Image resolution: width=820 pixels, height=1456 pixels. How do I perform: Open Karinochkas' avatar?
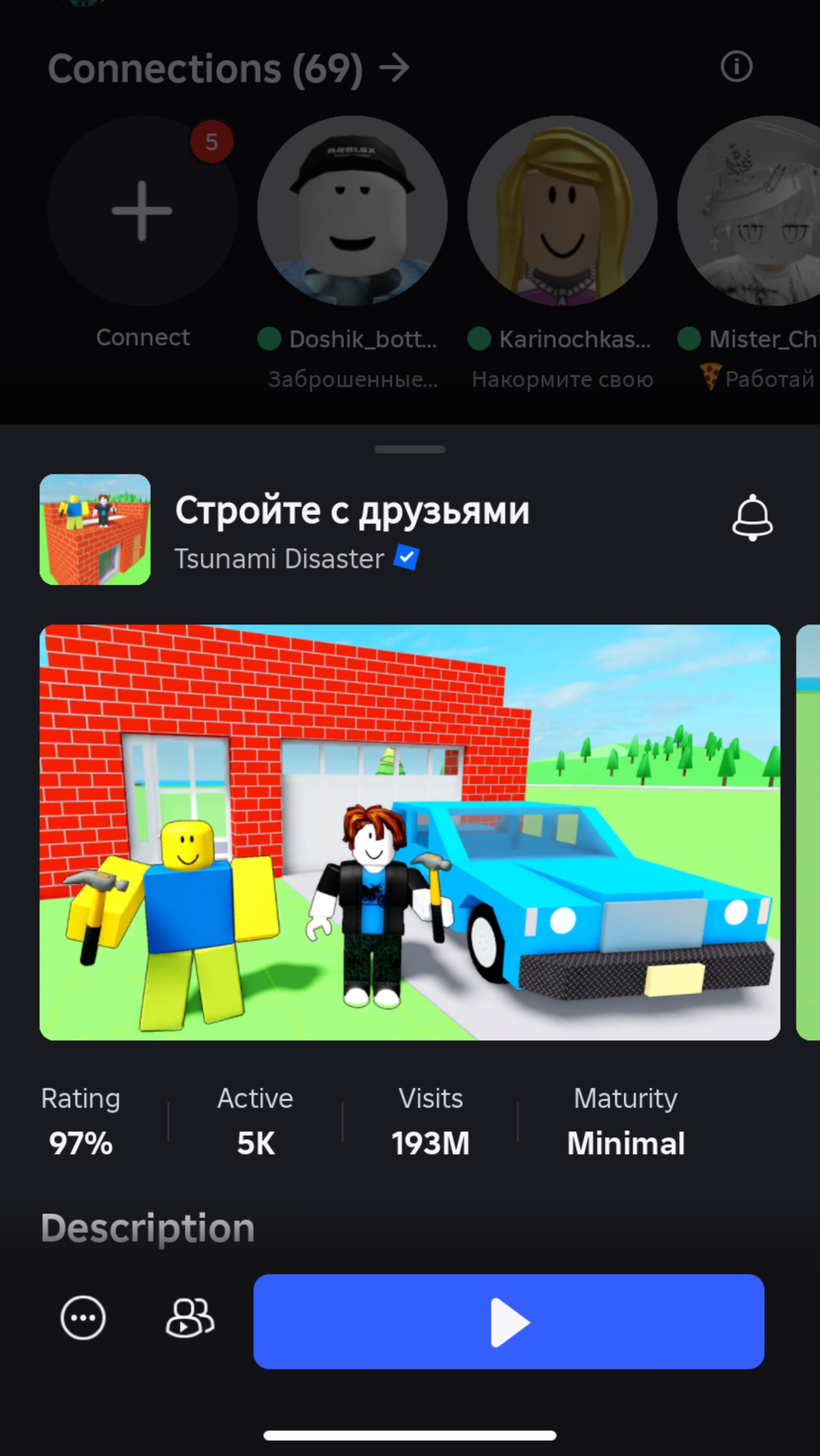pyautogui.click(x=562, y=211)
